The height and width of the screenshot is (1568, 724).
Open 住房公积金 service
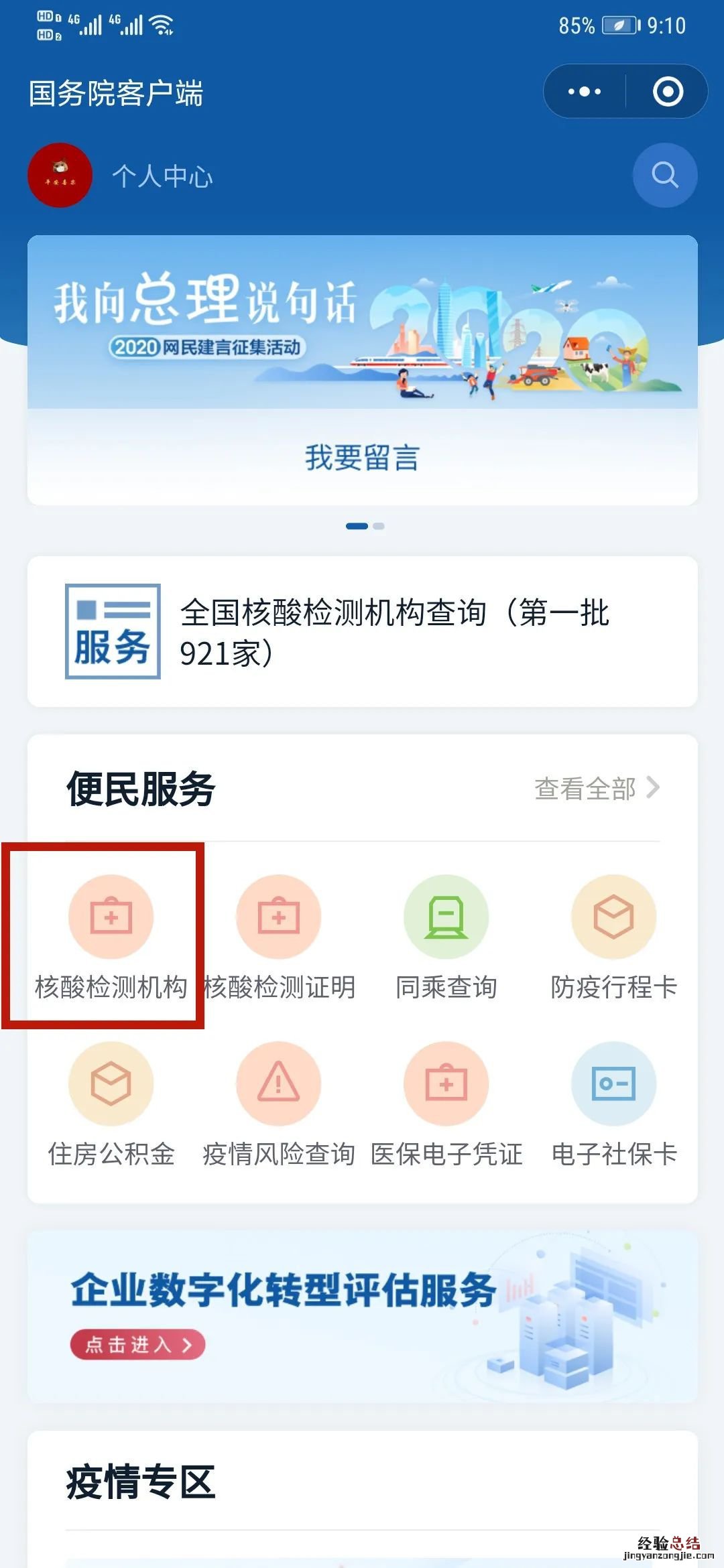tap(111, 1104)
